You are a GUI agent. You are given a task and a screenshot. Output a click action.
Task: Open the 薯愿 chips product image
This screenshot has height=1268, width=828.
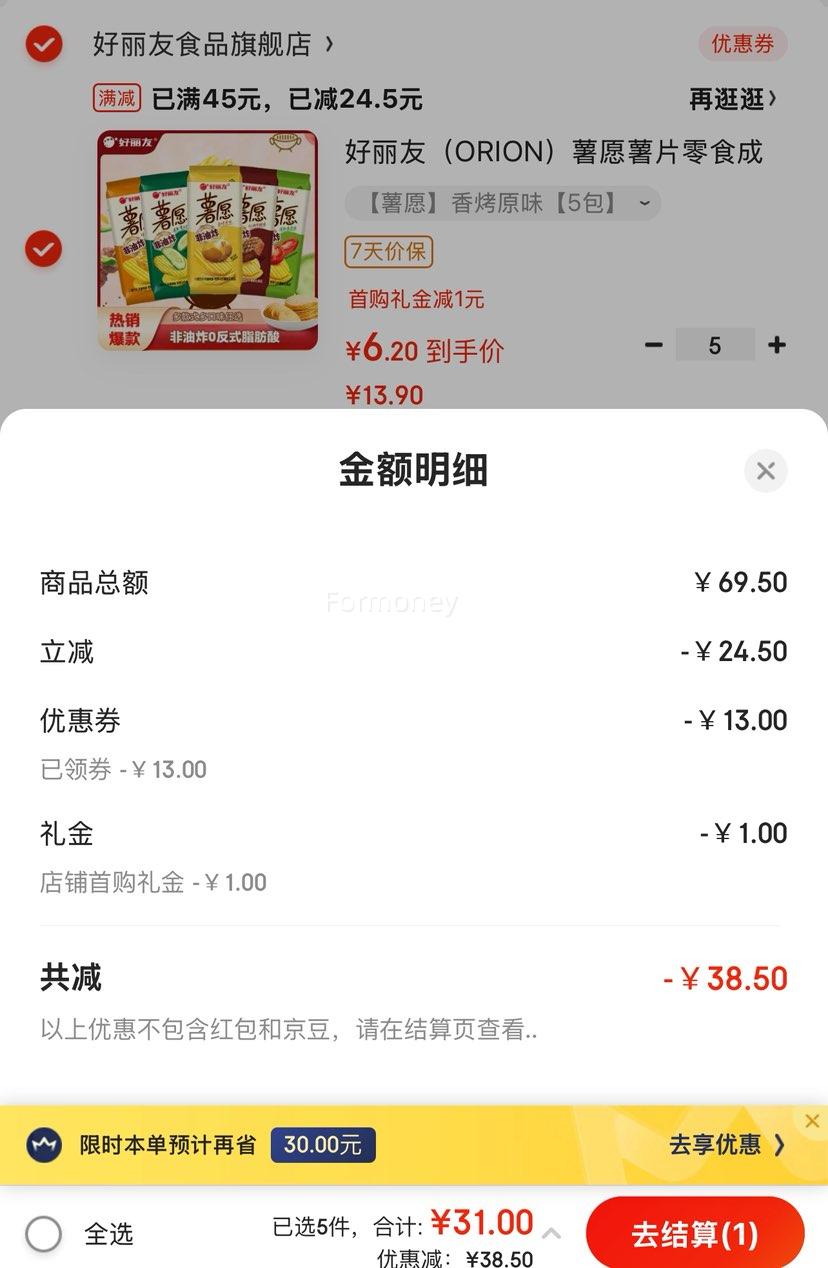[x=207, y=241]
